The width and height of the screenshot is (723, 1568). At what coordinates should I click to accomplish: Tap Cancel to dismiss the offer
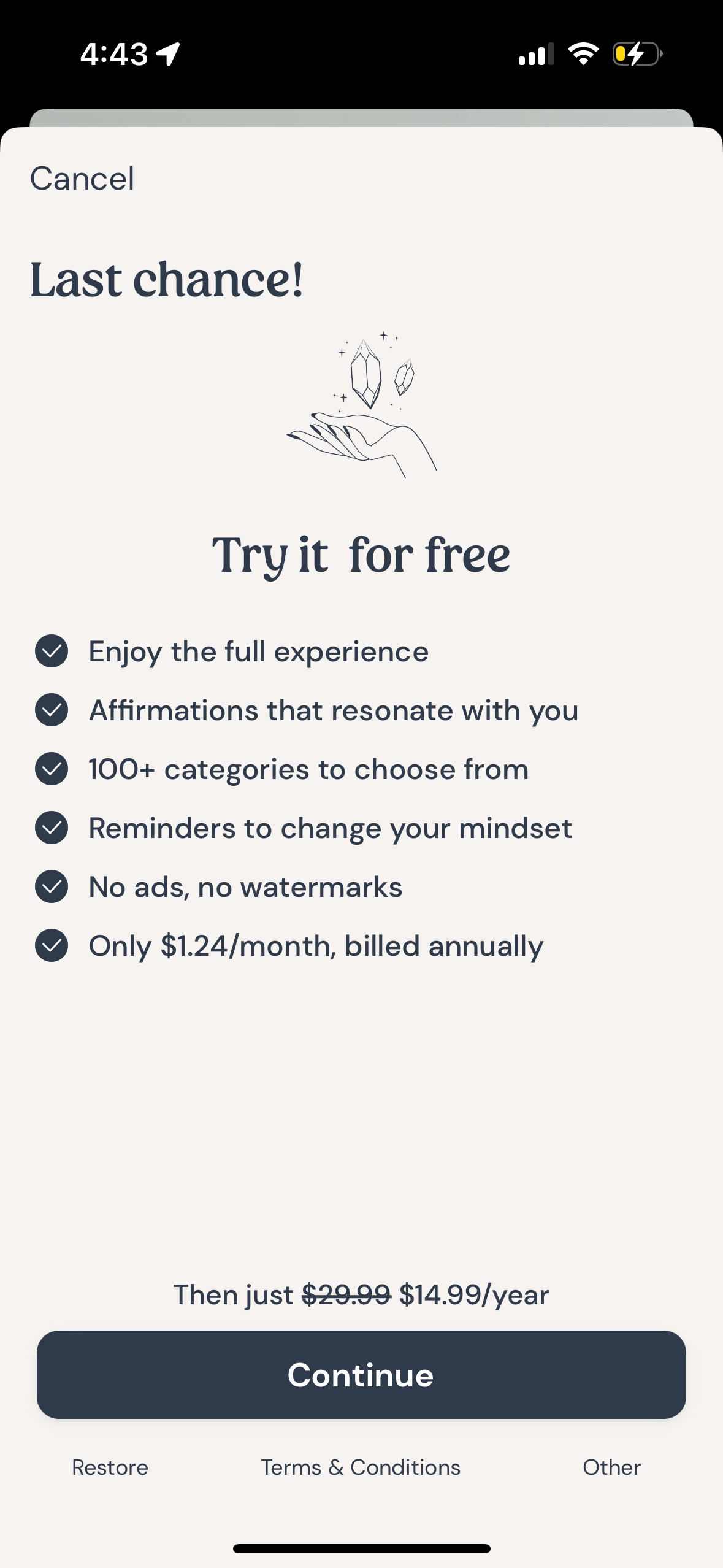click(x=82, y=179)
